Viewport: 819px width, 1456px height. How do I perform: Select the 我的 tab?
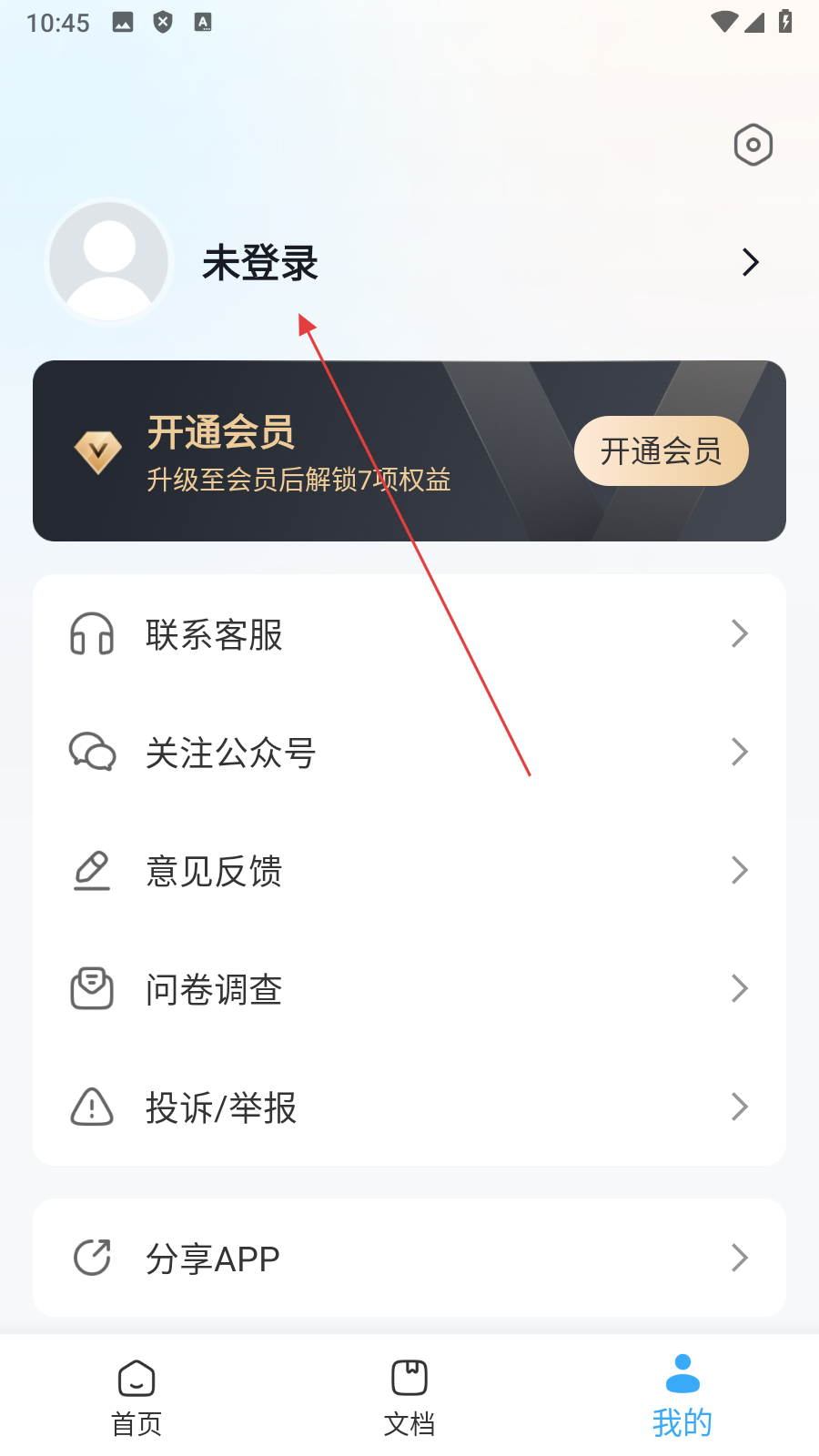point(682,1397)
